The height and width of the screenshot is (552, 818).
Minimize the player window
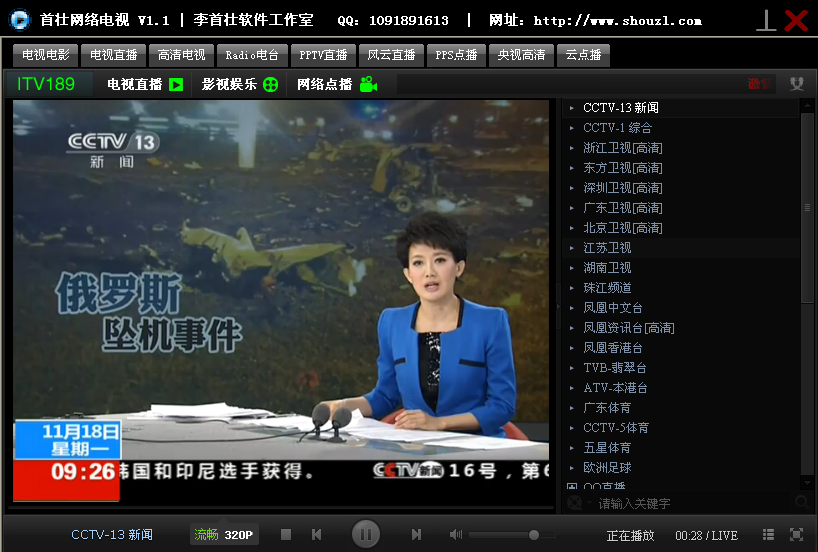pos(766,21)
